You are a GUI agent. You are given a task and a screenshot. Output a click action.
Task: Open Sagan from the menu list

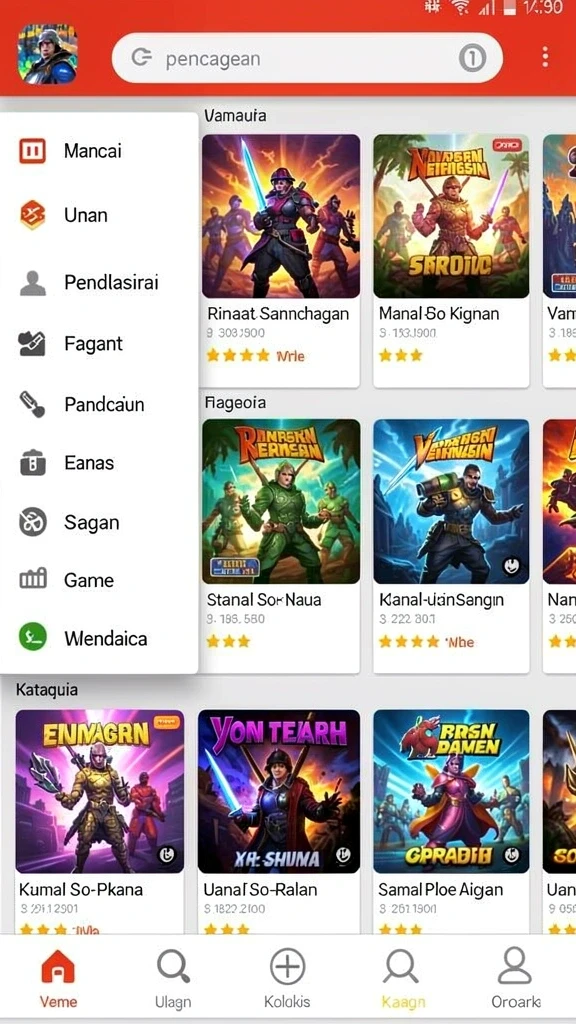point(99,522)
